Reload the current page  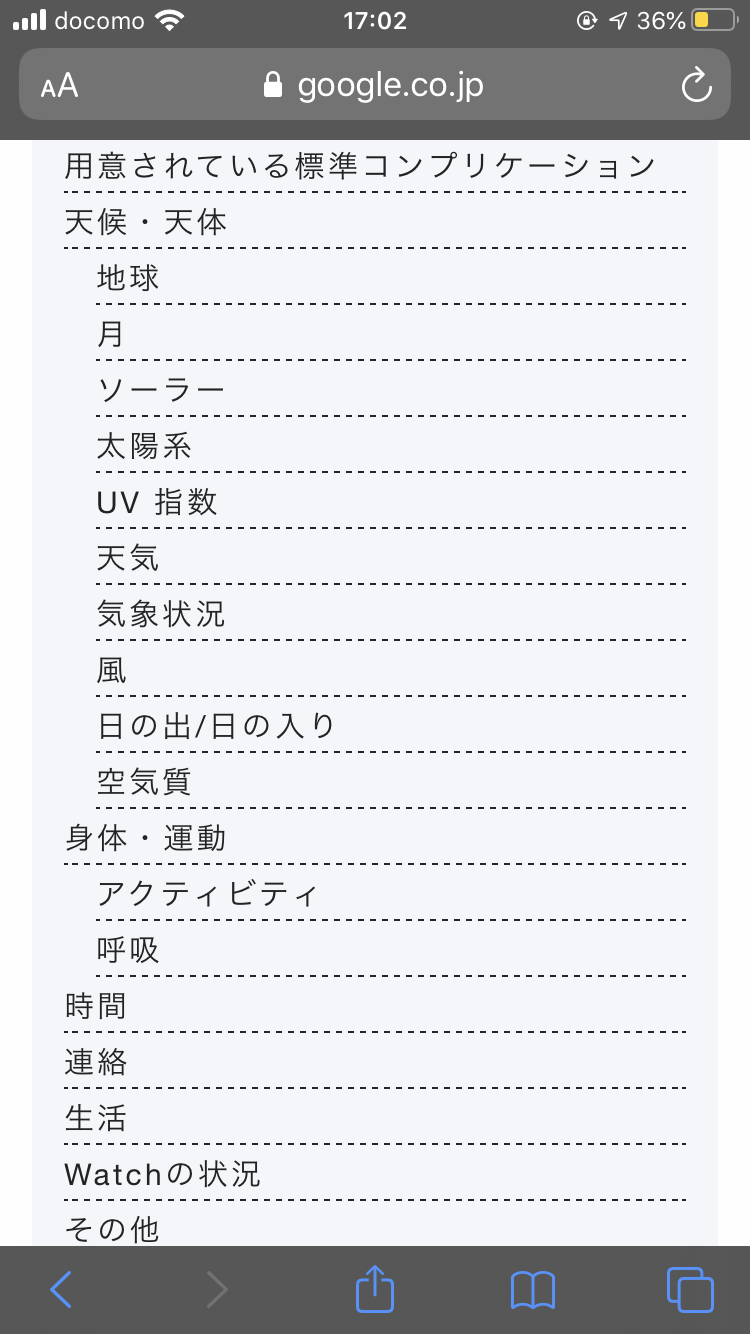coord(696,85)
